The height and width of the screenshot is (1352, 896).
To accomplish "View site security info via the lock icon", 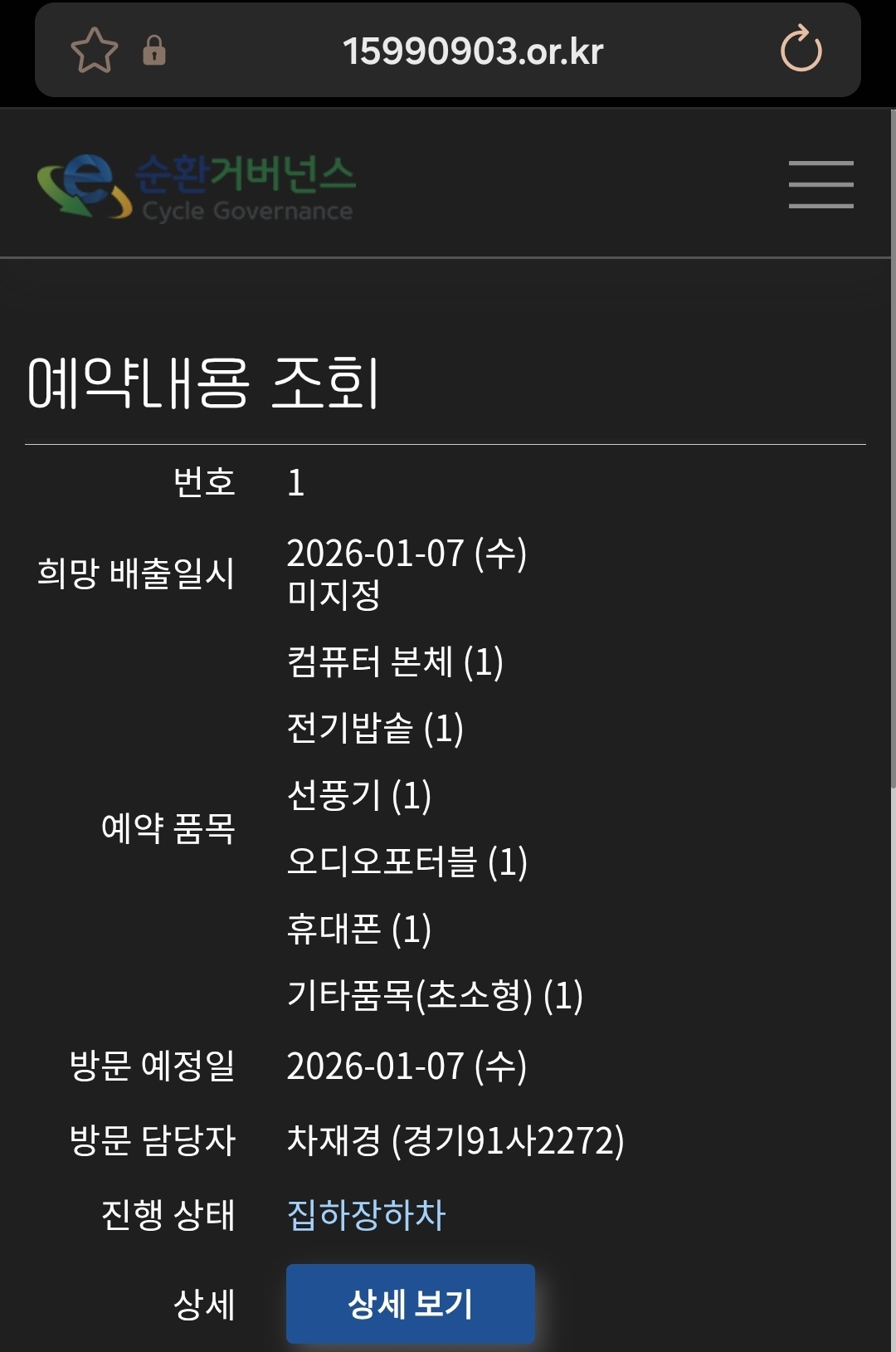I will point(154,51).
